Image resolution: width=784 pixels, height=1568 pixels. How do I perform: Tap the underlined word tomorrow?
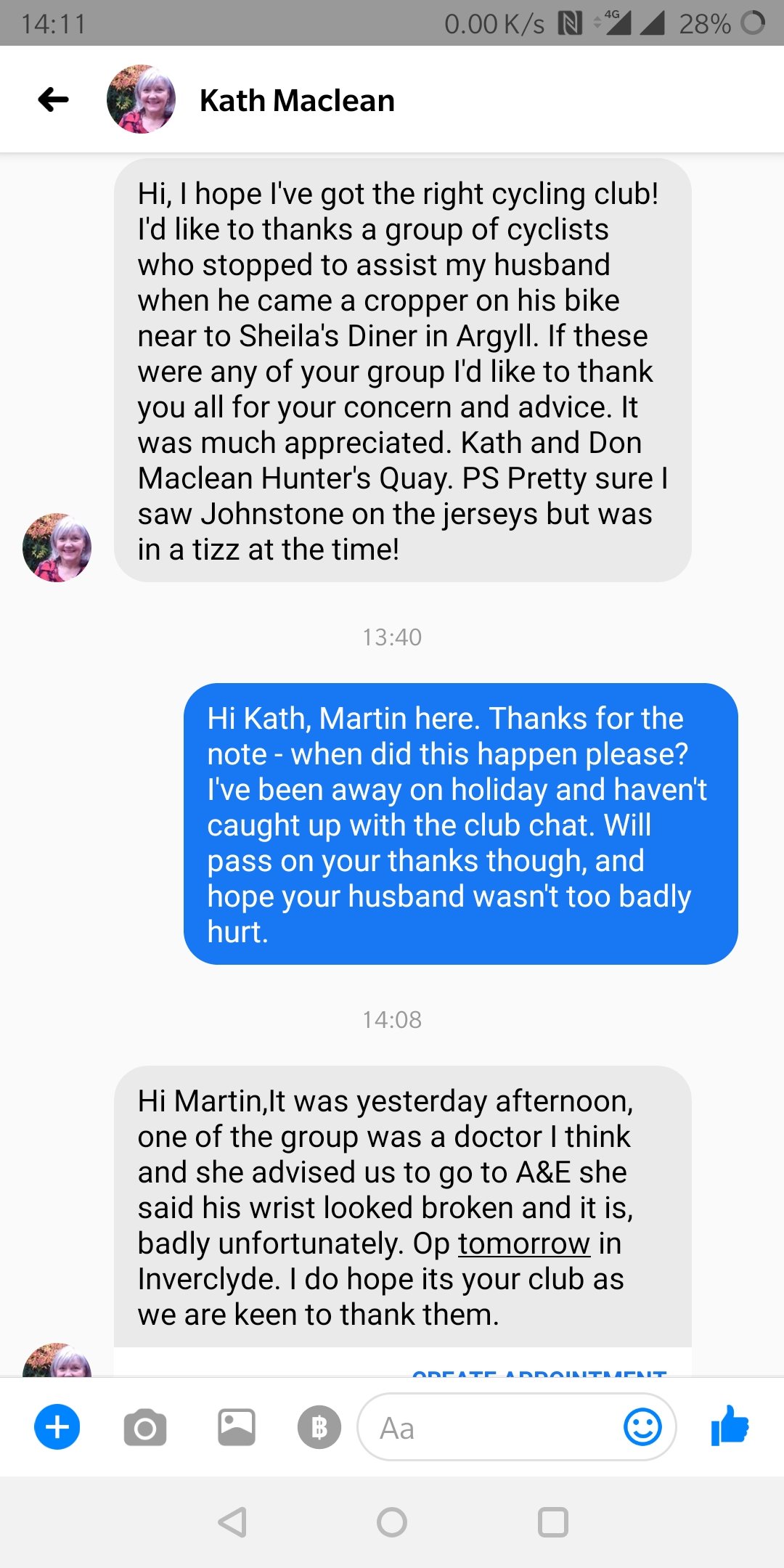tap(524, 1244)
